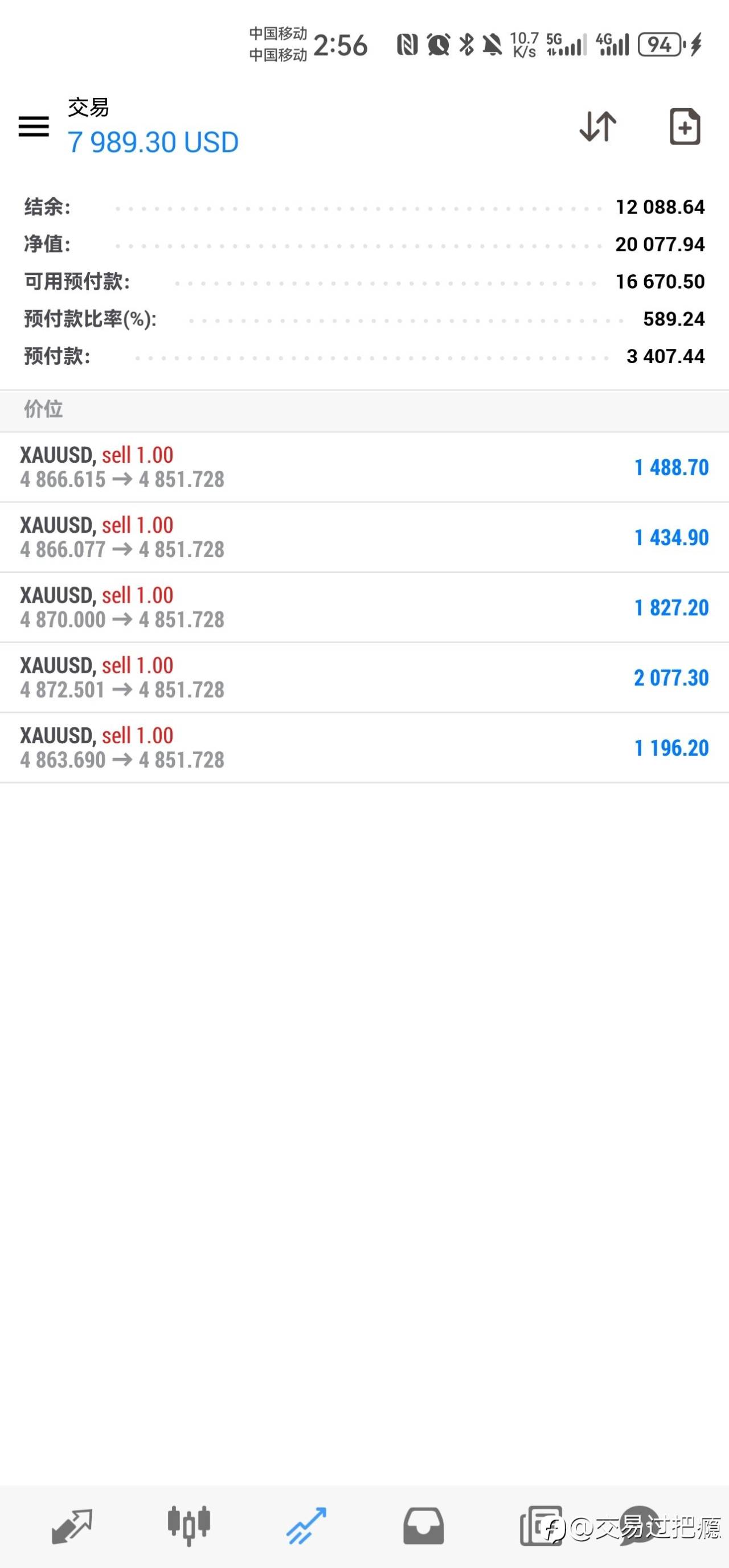Image resolution: width=729 pixels, height=1568 pixels.
Task: Open the XAUUSD sell position at 4 866.615
Action: (364, 467)
